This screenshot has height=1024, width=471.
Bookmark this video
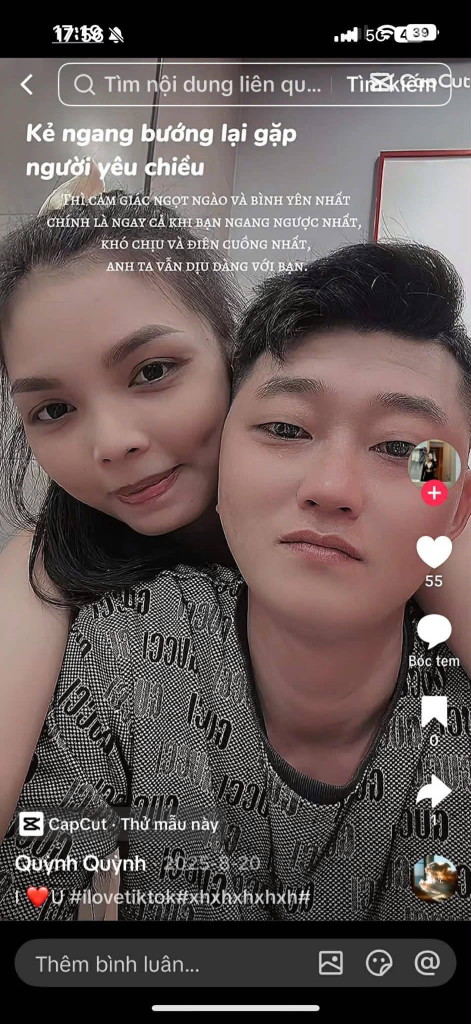pyautogui.click(x=434, y=712)
